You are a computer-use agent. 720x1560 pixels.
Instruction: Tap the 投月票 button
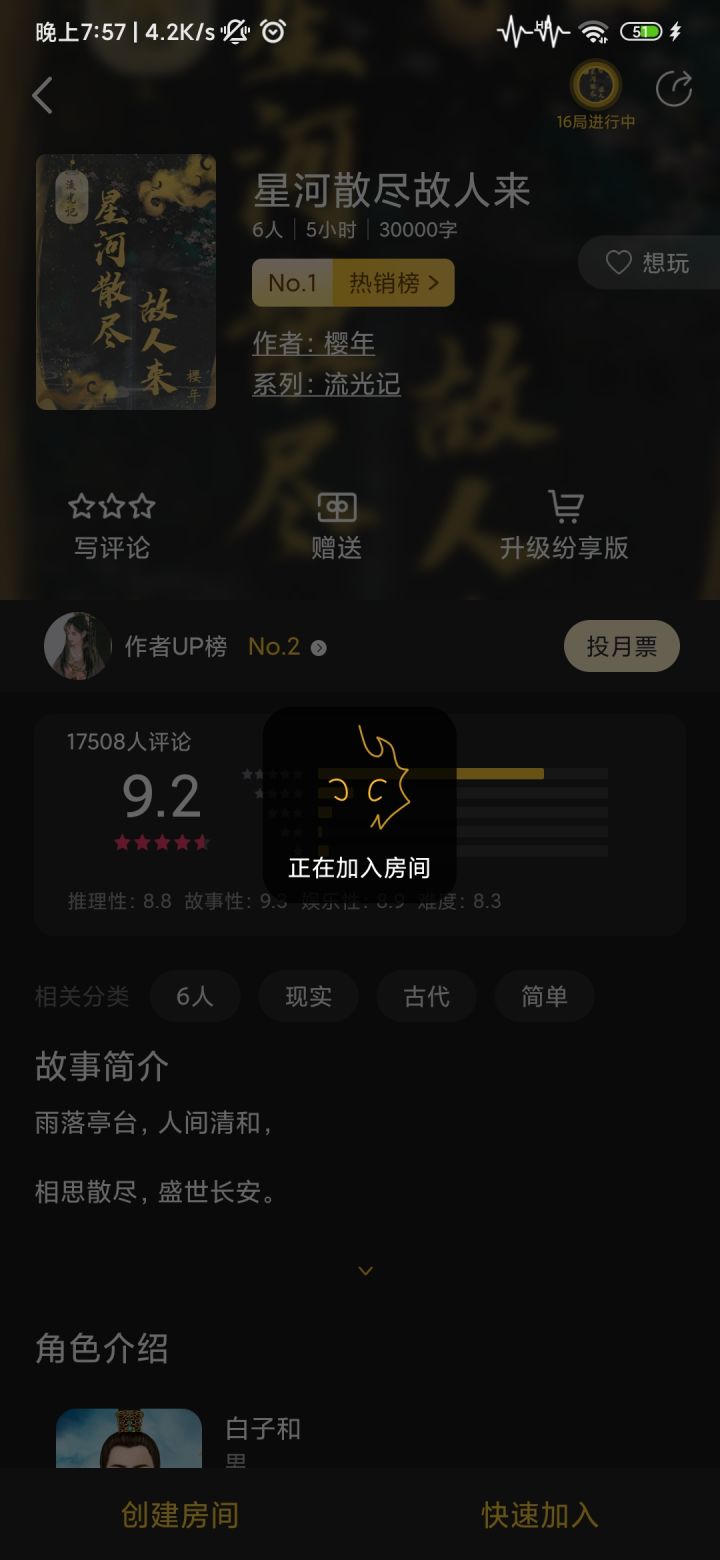click(621, 646)
